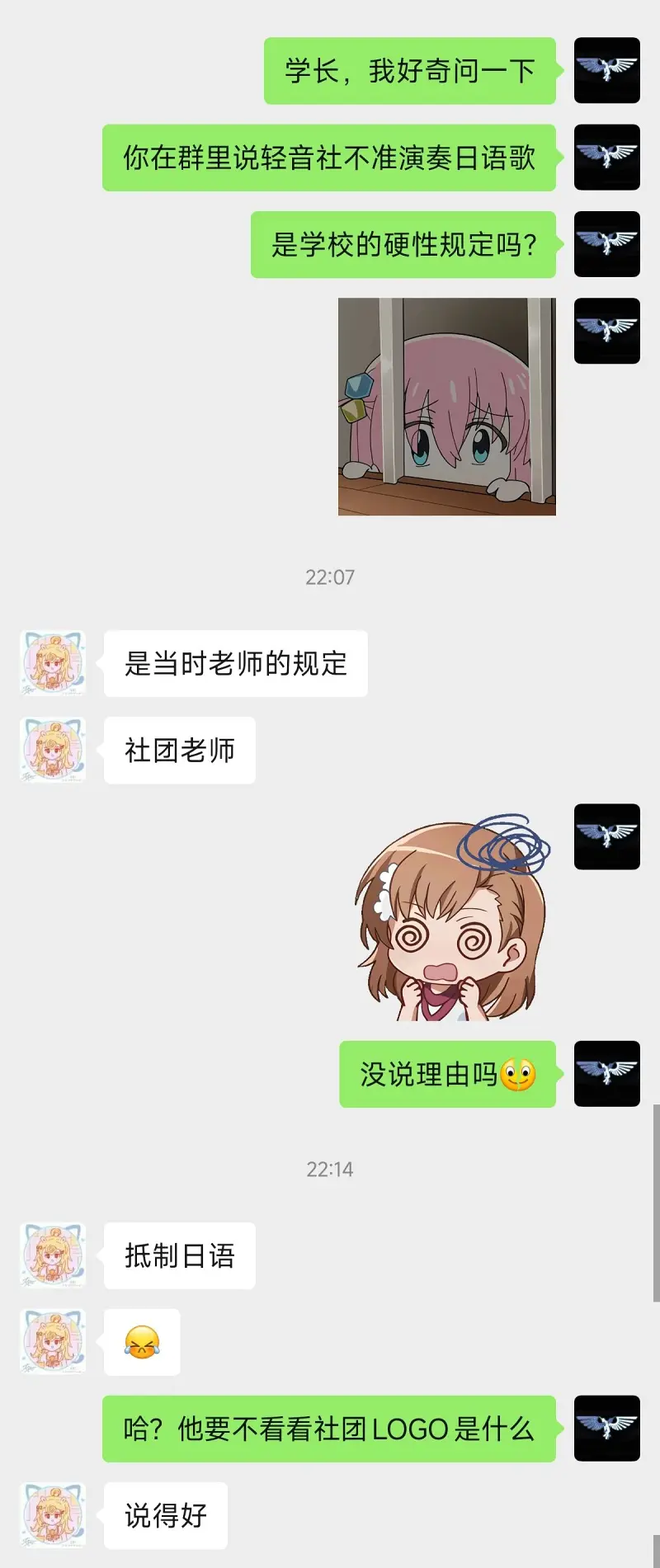Click the '学长，我好奇问一下' message bubble
Image resolution: width=660 pixels, height=1568 pixels.
(x=410, y=70)
